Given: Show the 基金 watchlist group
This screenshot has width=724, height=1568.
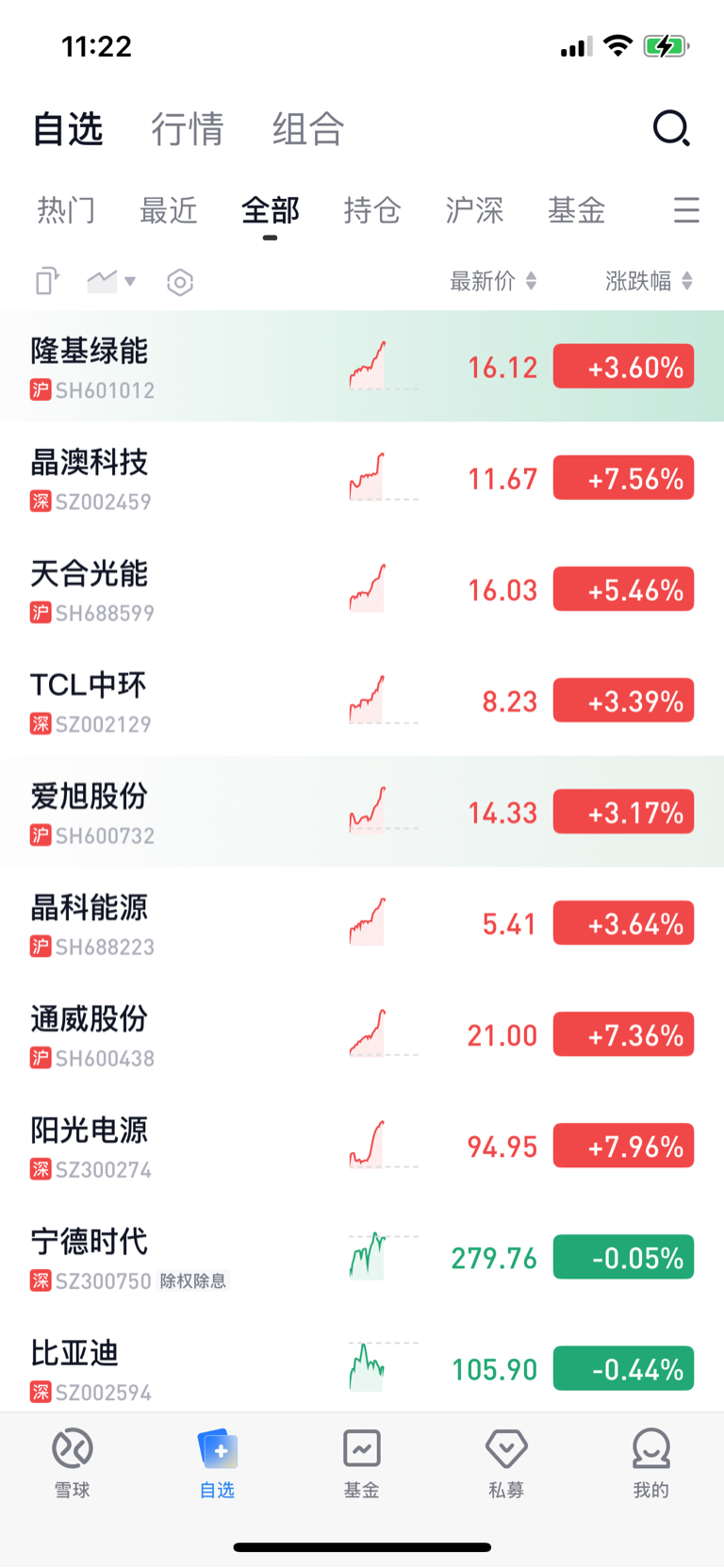Looking at the screenshot, I should pos(576,209).
